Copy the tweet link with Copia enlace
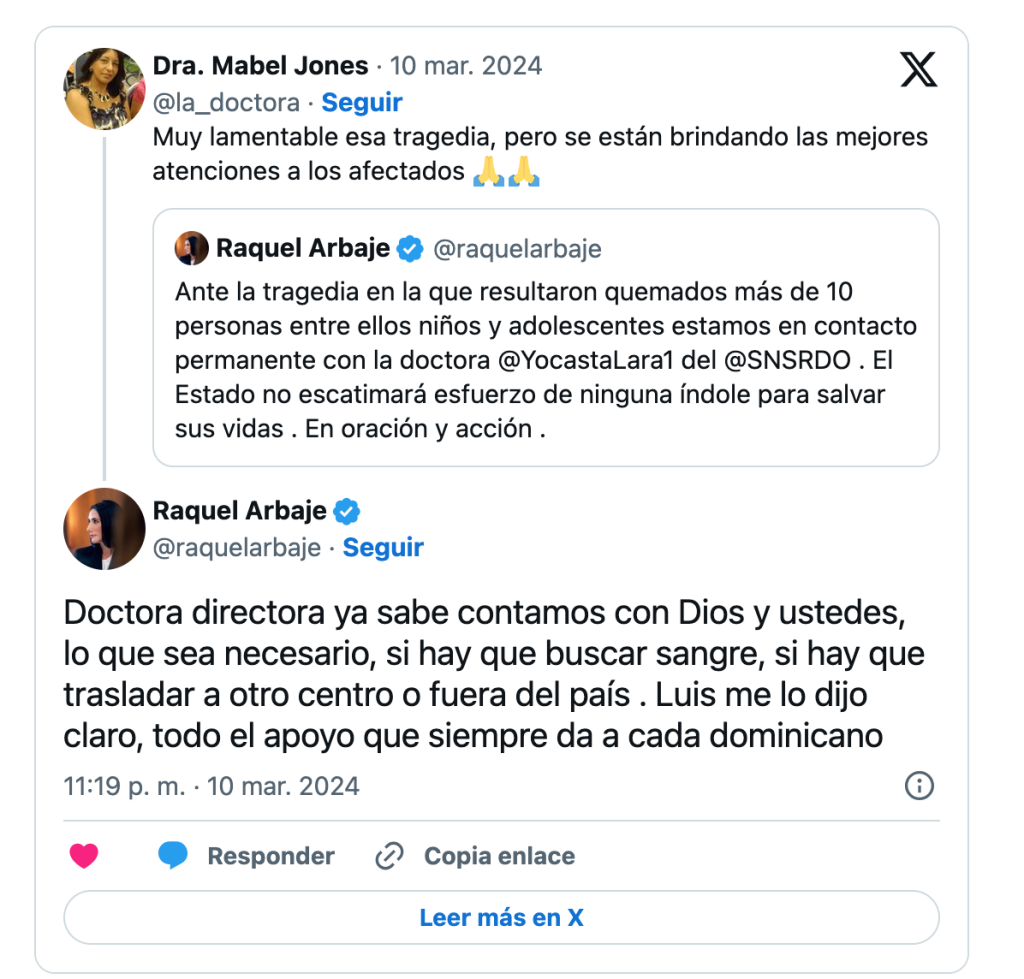 (475, 856)
